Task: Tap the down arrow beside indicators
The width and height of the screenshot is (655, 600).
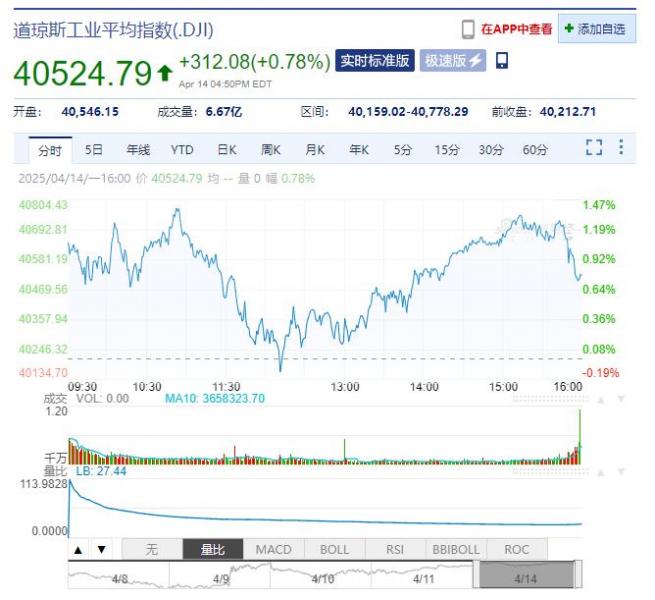Action: 100,549
